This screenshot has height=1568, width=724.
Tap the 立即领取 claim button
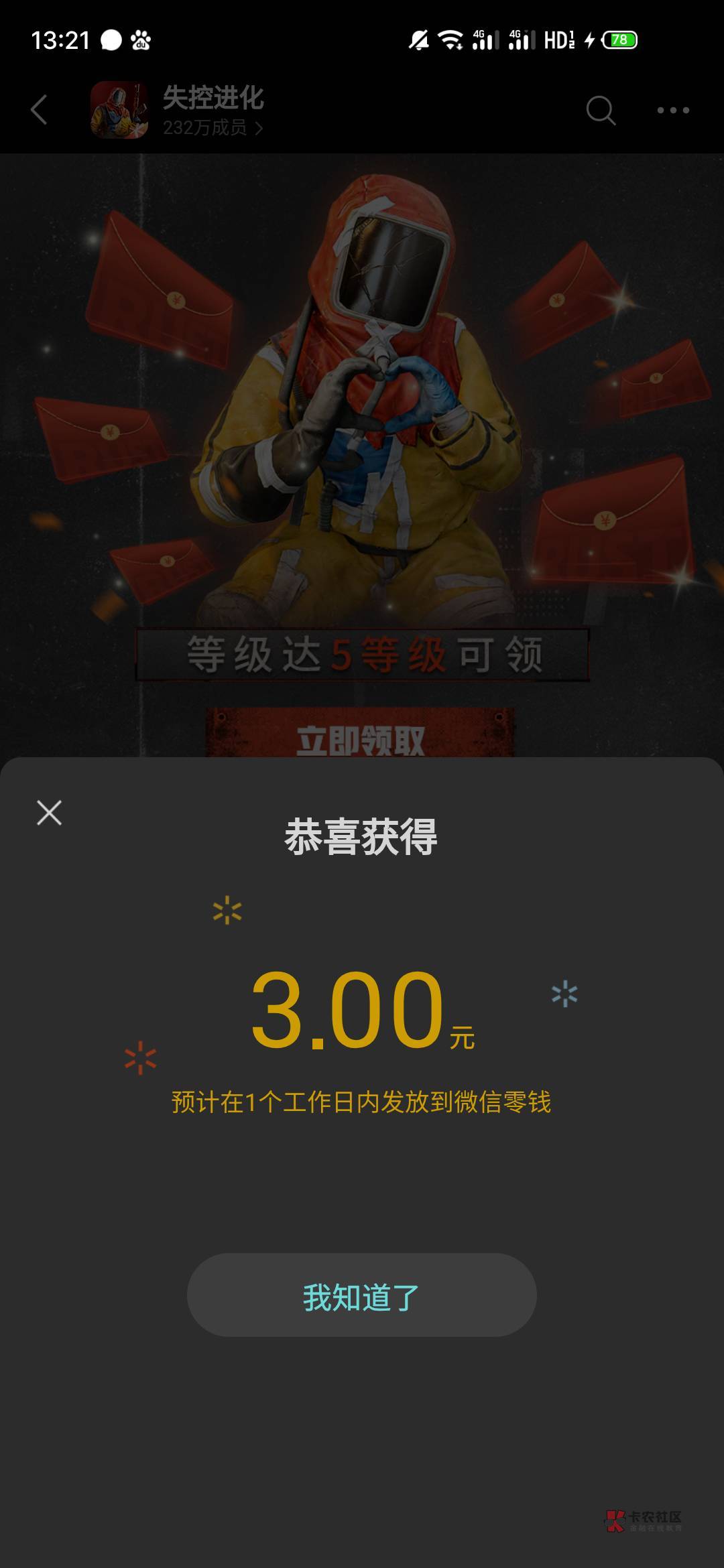361,736
